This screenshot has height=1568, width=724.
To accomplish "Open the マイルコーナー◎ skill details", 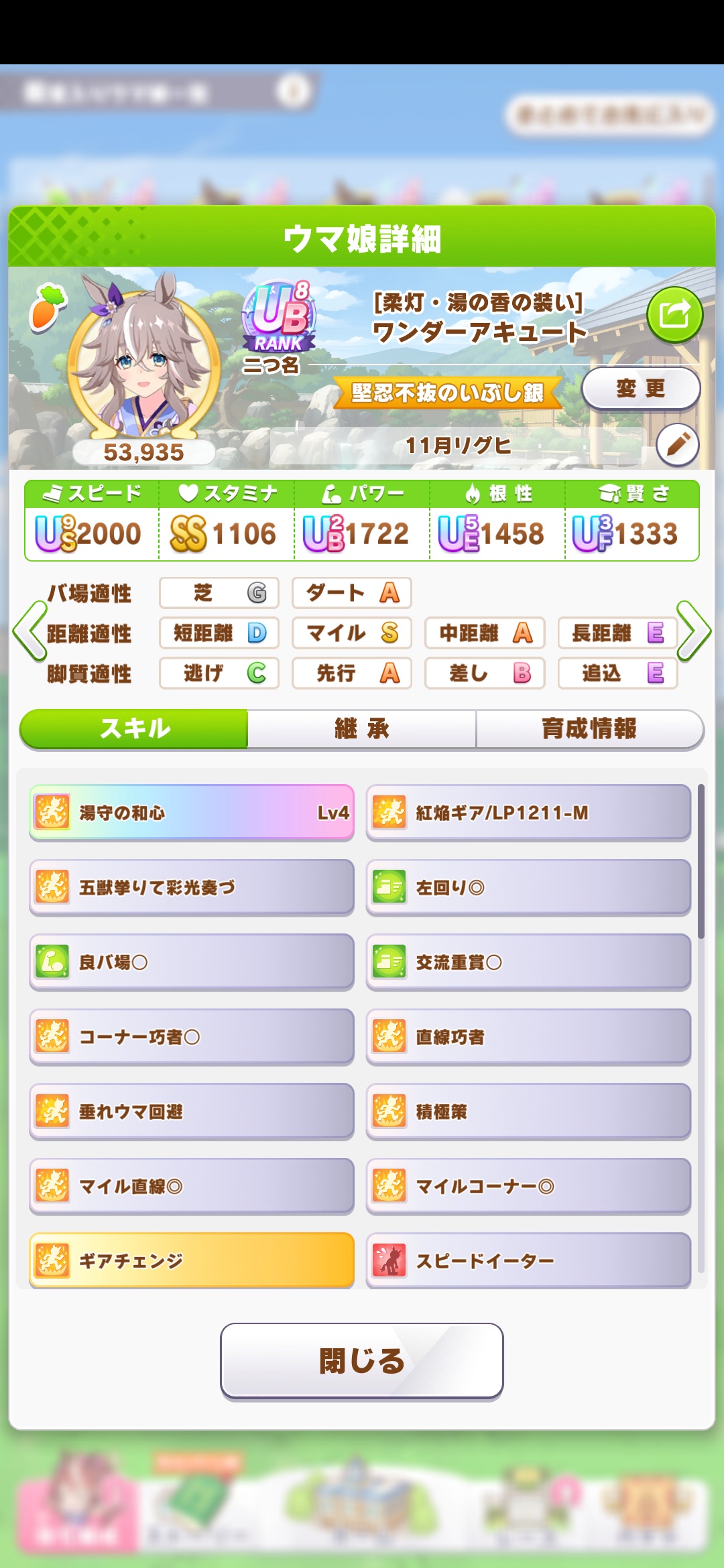I will 528,1186.
